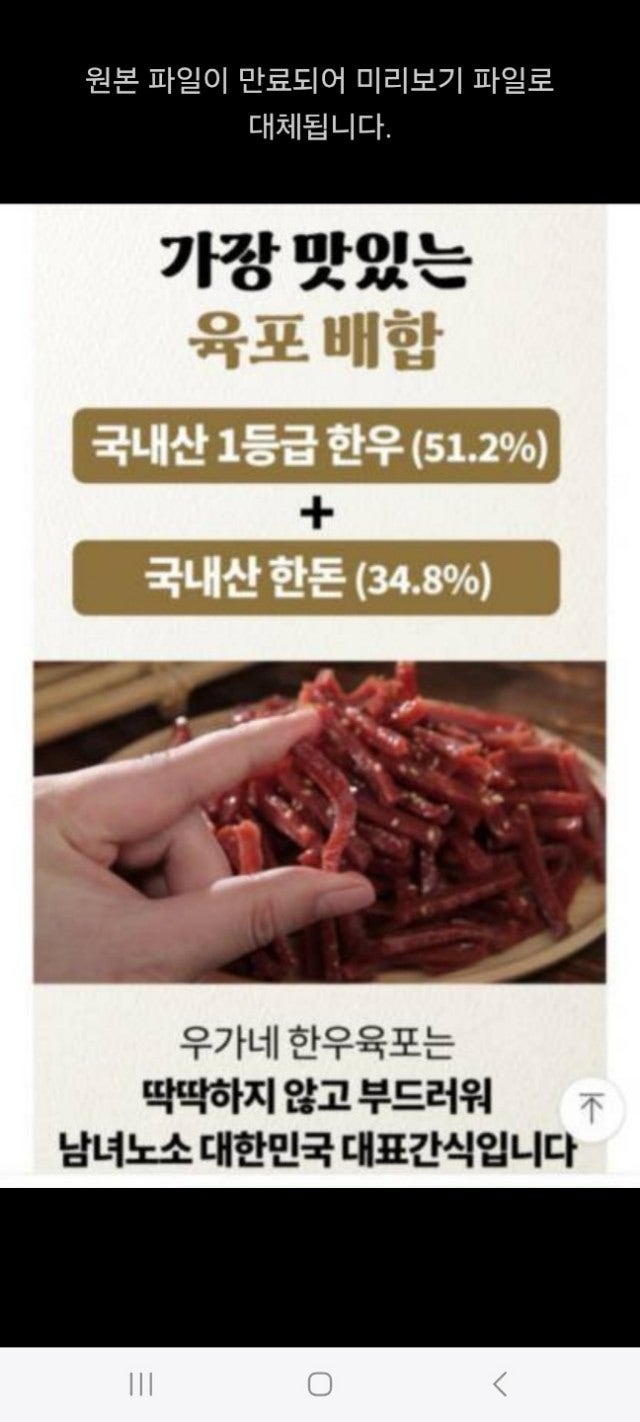Go back using the navigation bar
The width and height of the screenshot is (640, 1422).
pos(500,1384)
